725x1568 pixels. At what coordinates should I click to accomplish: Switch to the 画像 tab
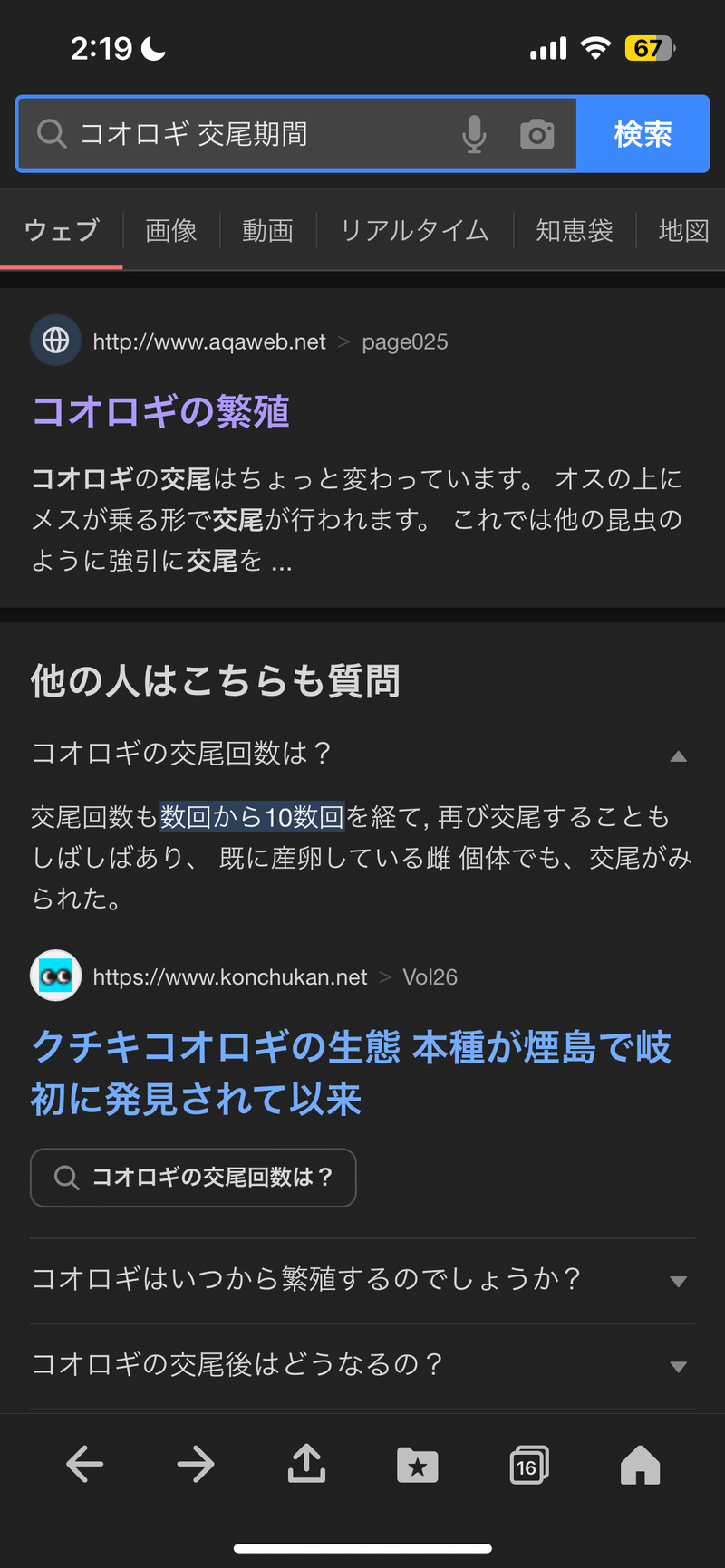(171, 231)
